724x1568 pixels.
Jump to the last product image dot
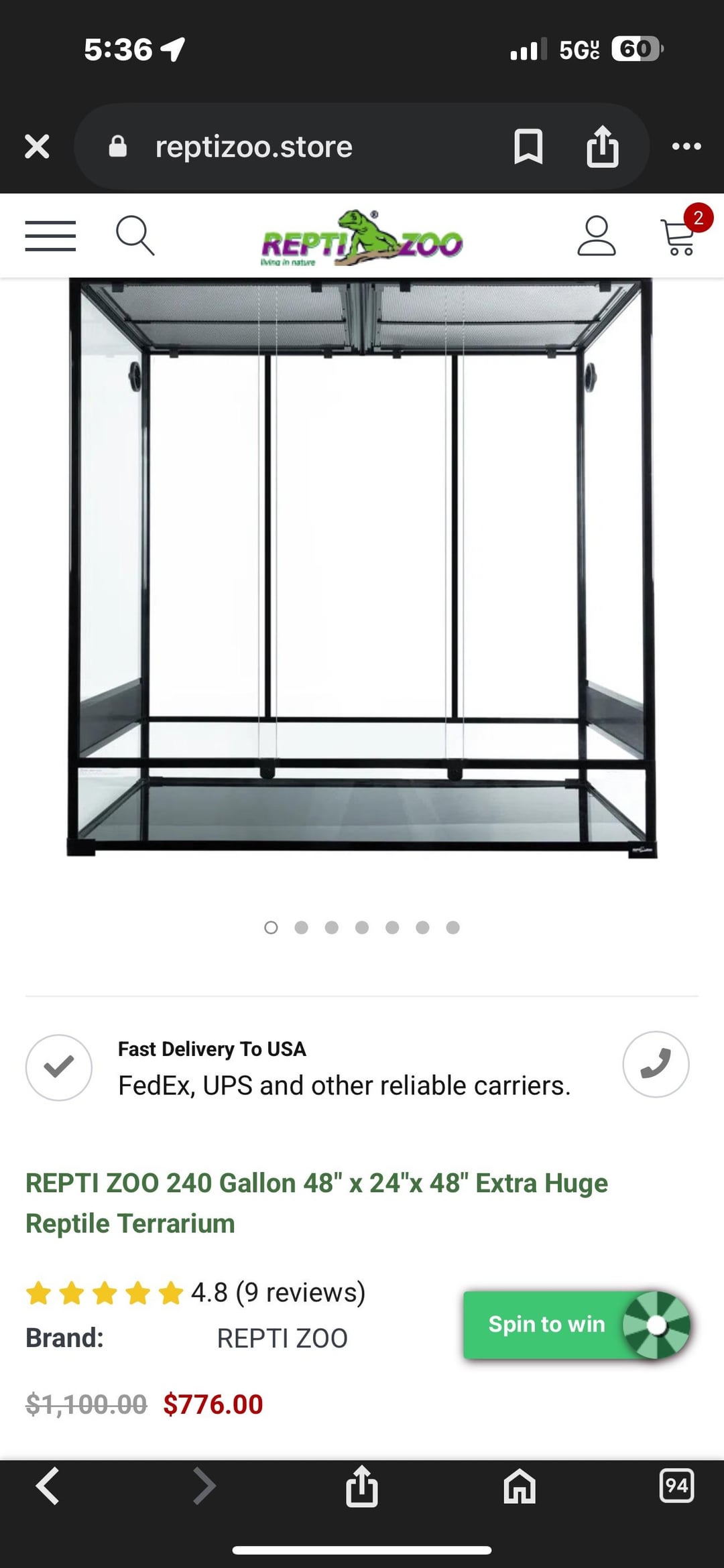453,927
